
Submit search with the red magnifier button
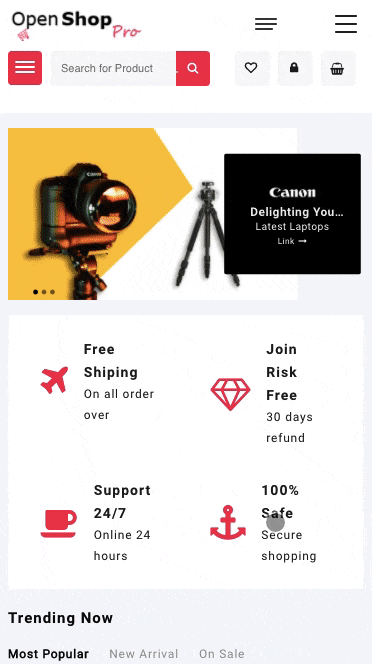(193, 68)
